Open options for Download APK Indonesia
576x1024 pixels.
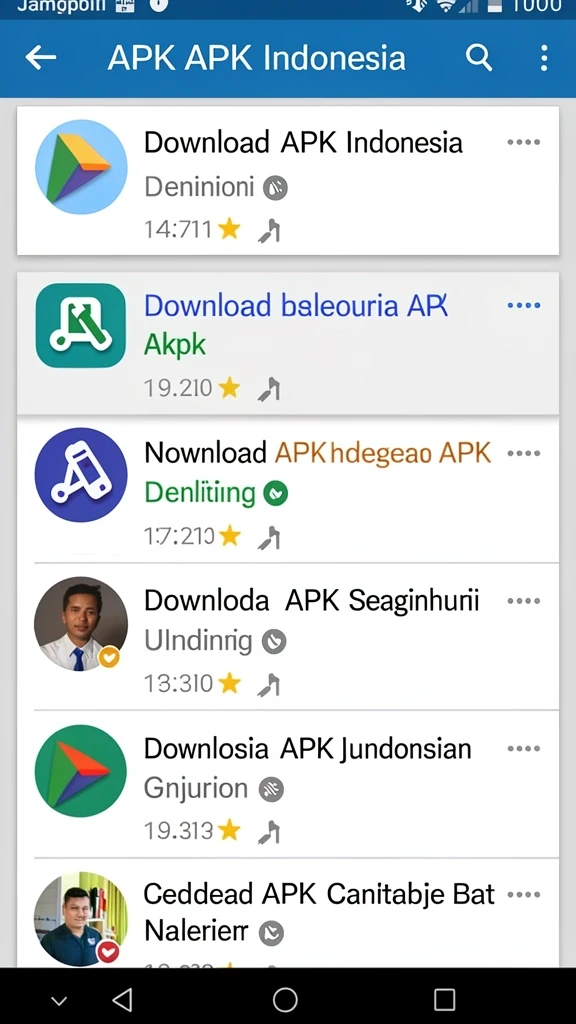(x=524, y=142)
